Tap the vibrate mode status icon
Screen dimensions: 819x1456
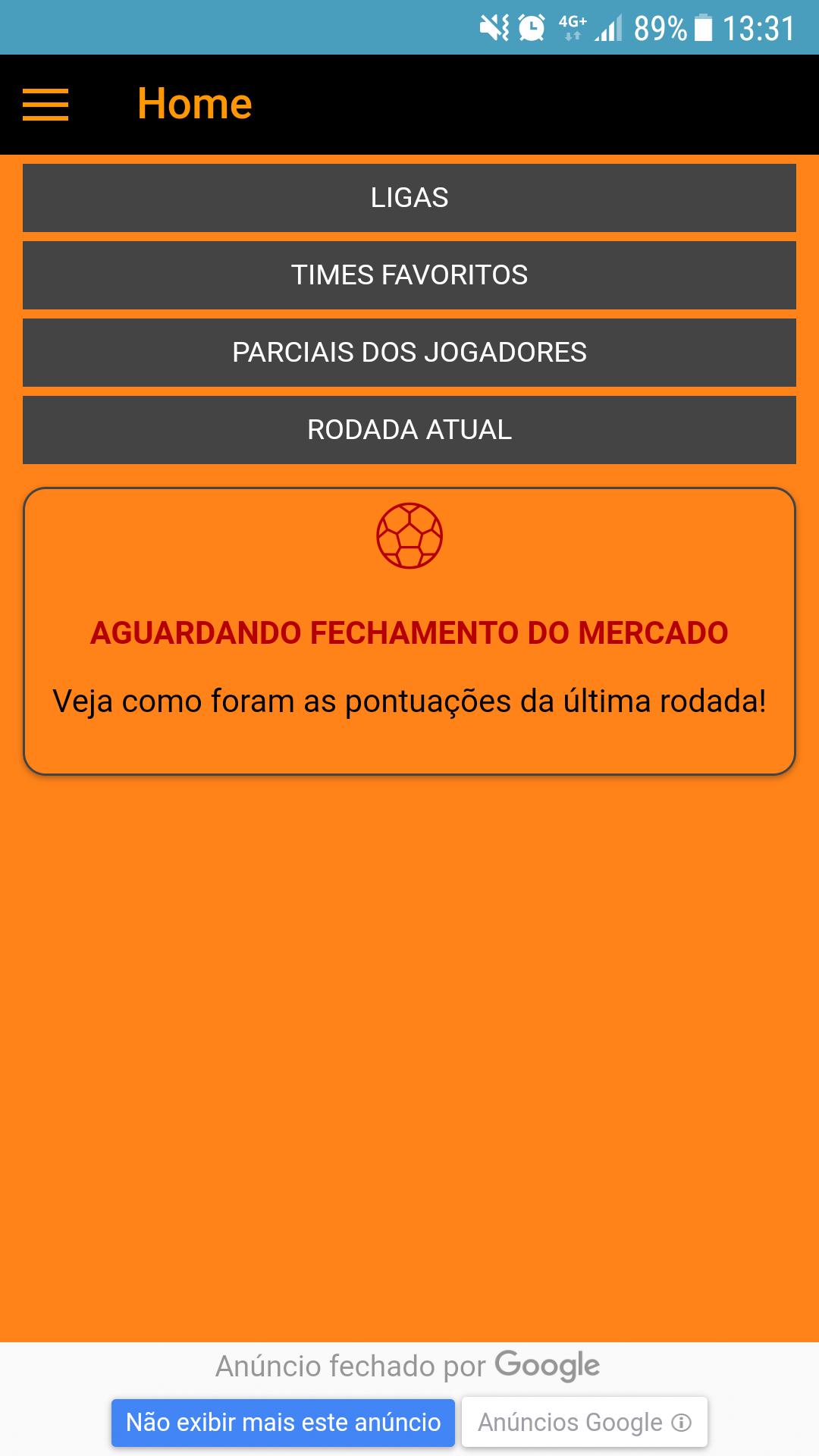click(494, 25)
